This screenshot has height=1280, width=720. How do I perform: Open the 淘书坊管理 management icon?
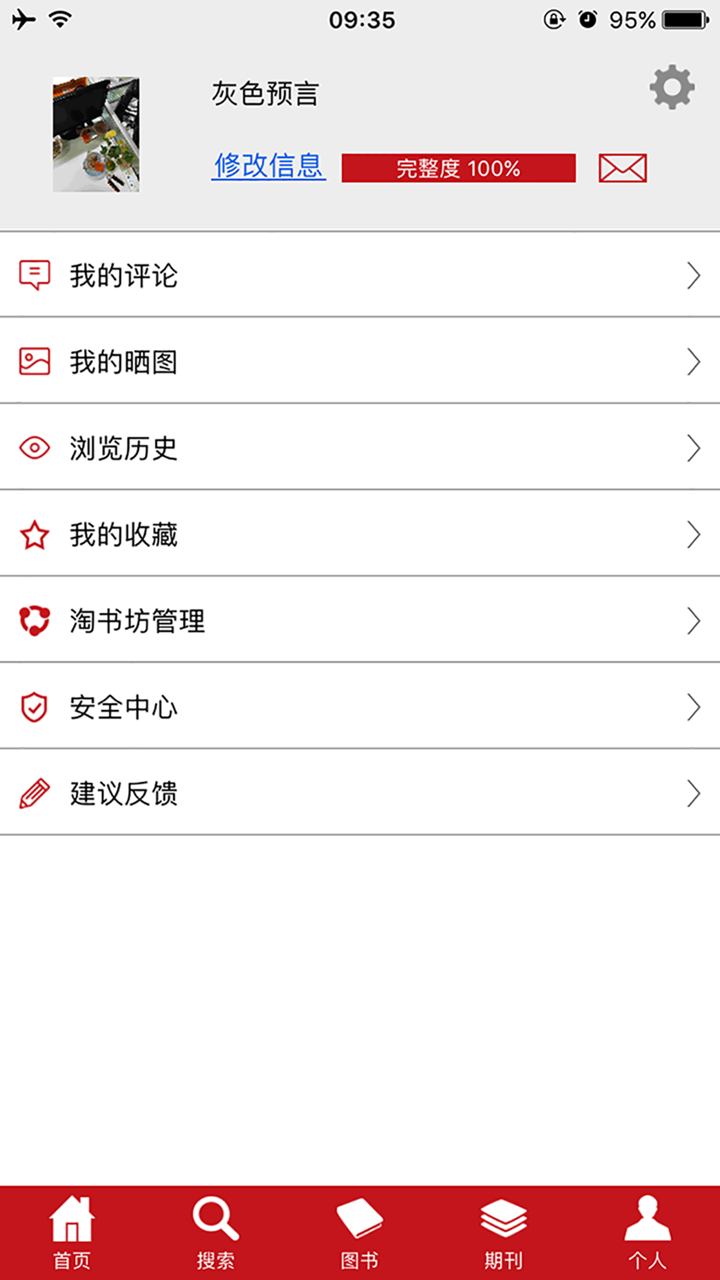35,621
